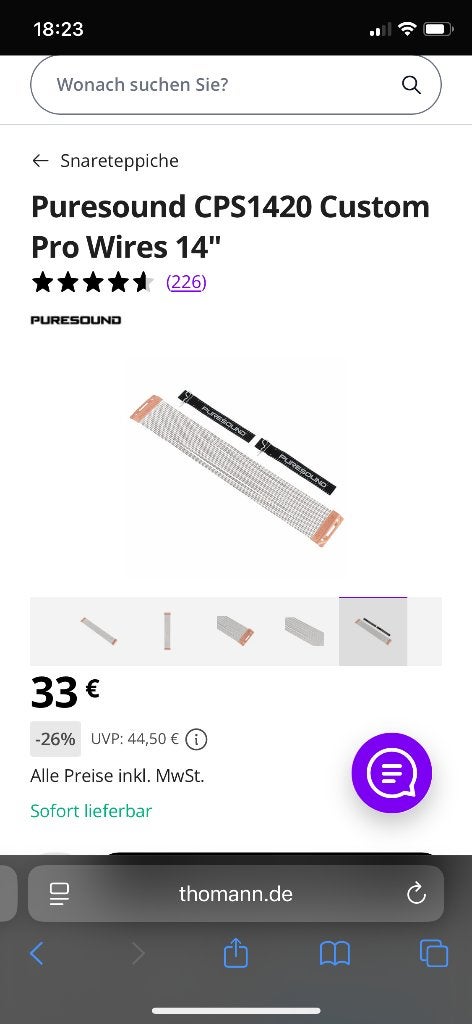Open Safari page settings menu icon
472x1024 pixels.
[59, 893]
